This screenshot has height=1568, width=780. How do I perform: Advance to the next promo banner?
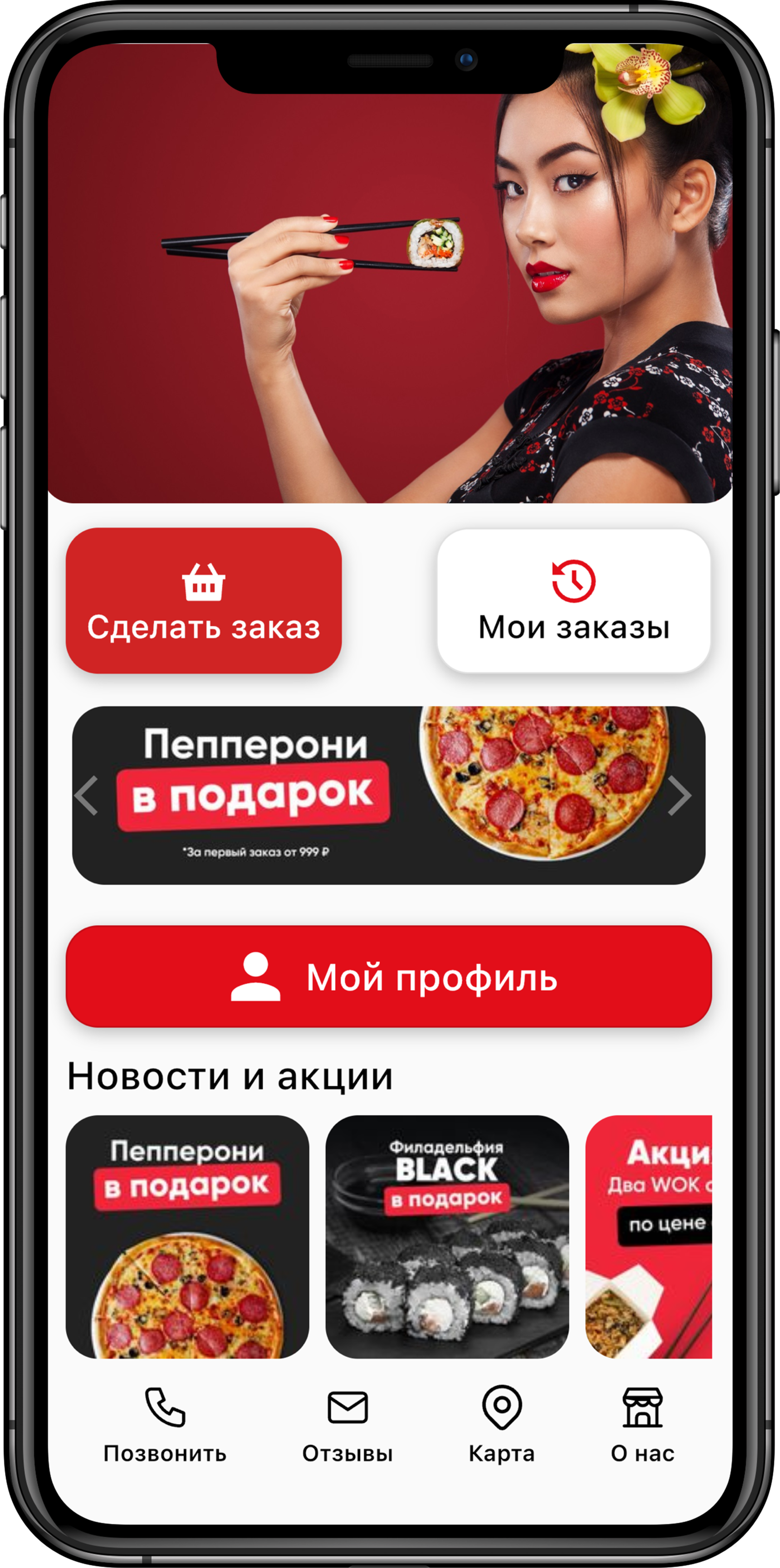(x=679, y=795)
